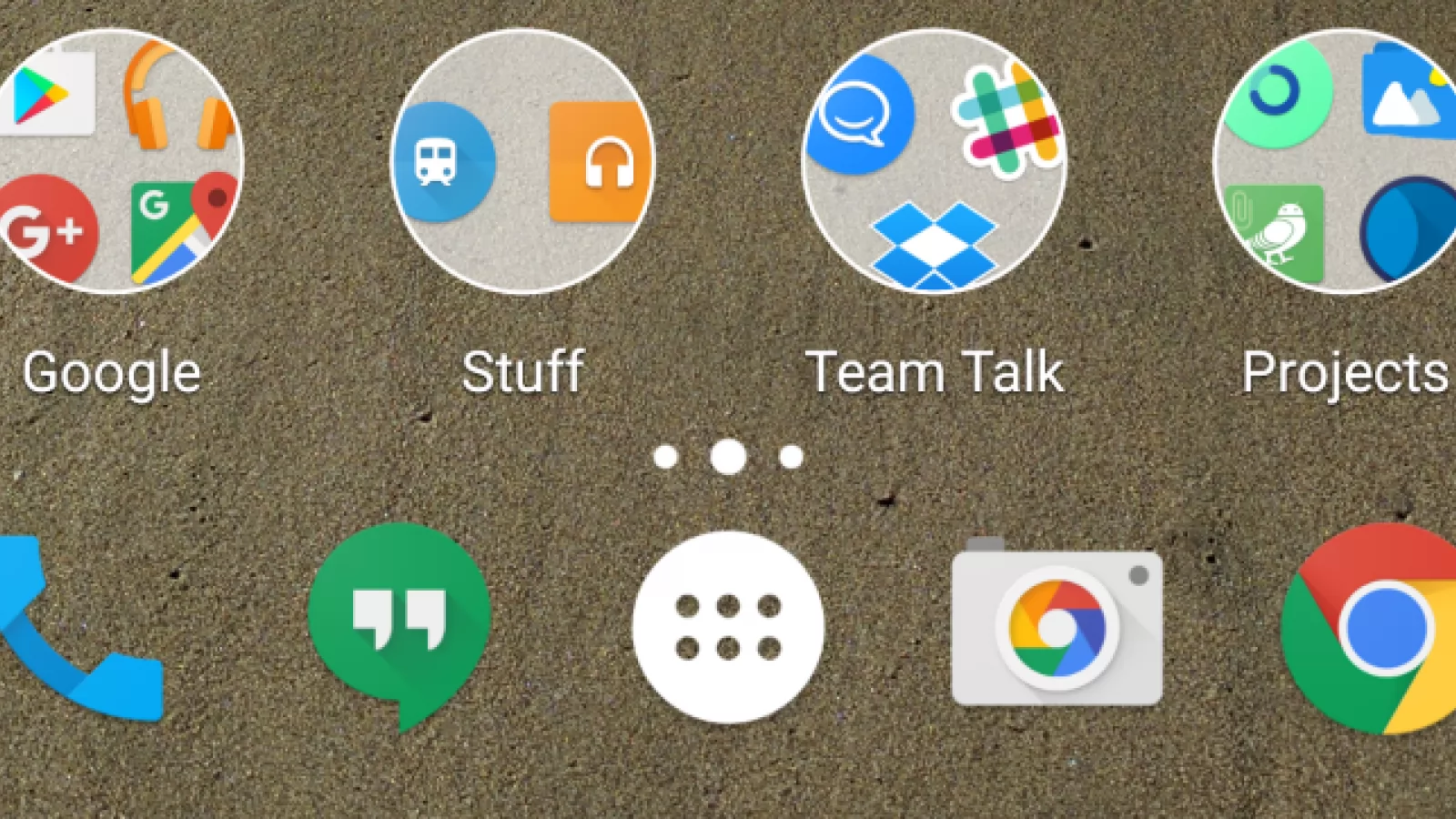Open the Stuff folder
The width and height of the screenshot is (1456, 819).
(x=522, y=162)
